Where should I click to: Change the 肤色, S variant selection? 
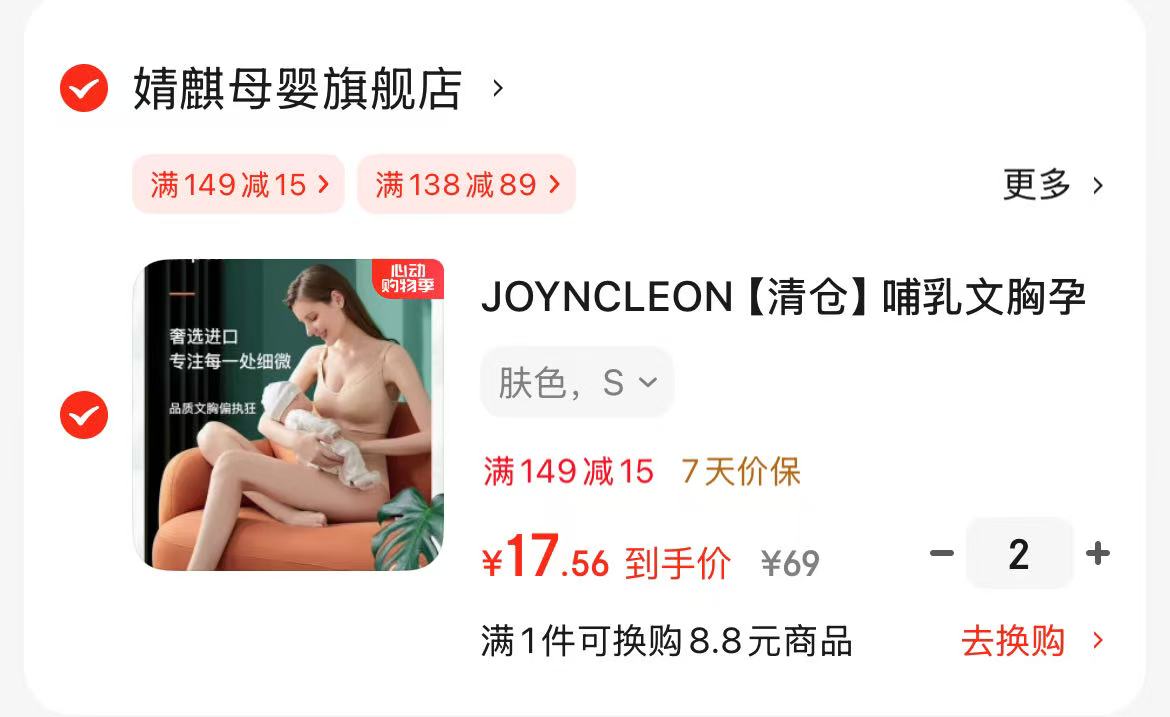(577, 382)
